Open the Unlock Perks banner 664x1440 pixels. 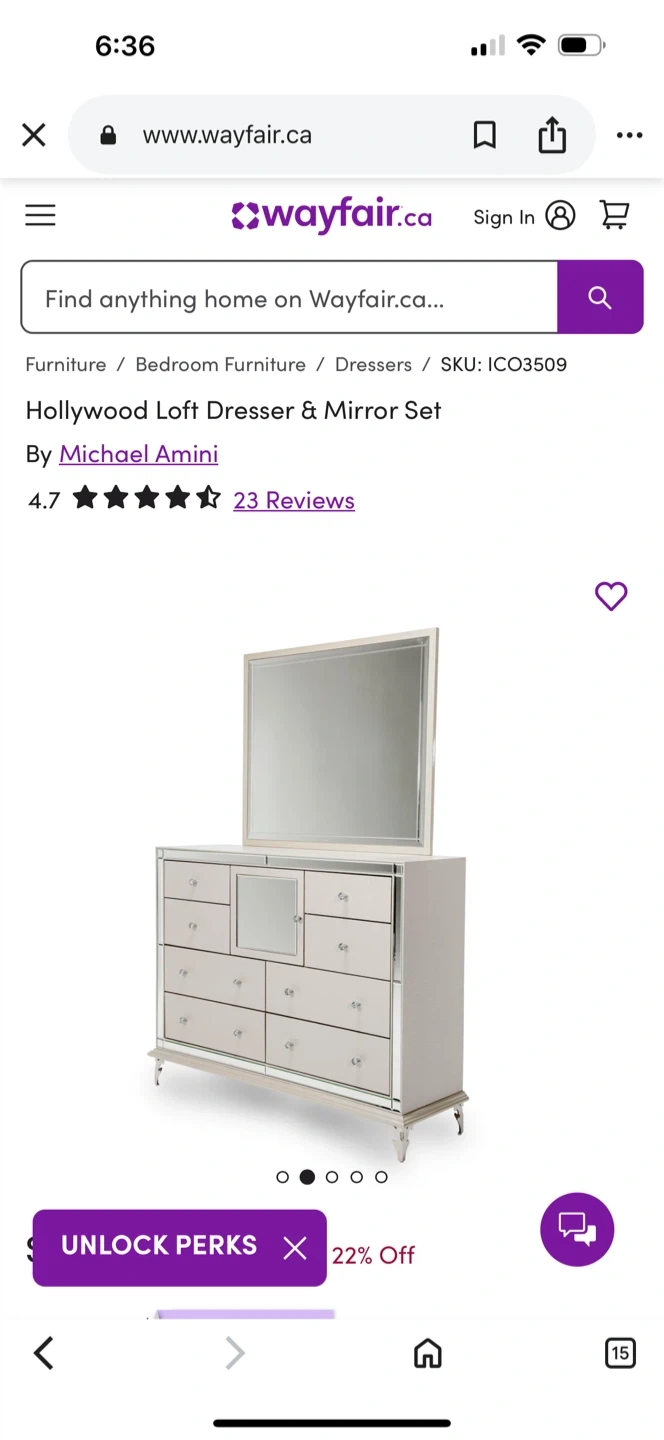pyautogui.click(x=159, y=1246)
